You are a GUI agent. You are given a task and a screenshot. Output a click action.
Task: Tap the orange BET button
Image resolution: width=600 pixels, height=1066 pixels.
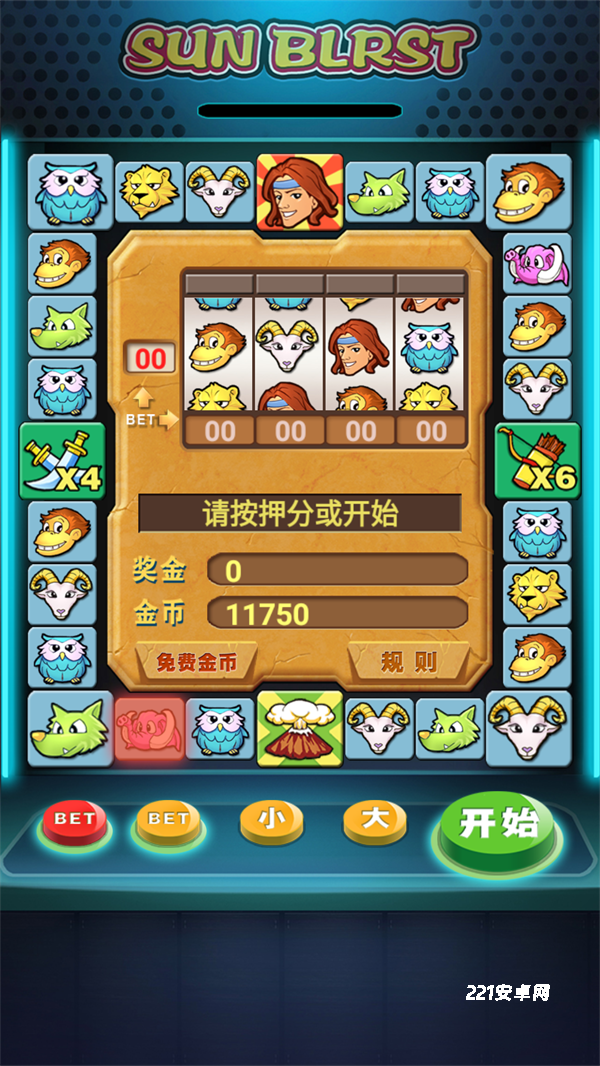point(168,822)
